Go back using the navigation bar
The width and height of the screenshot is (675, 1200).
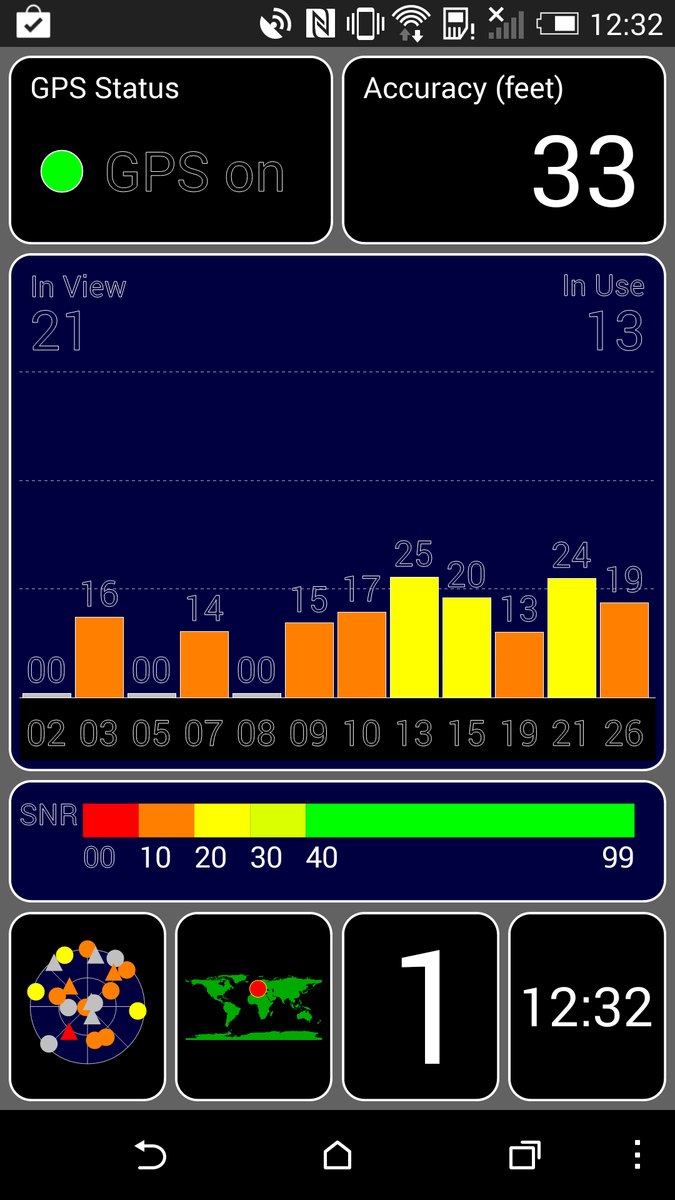click(150, 1155)
